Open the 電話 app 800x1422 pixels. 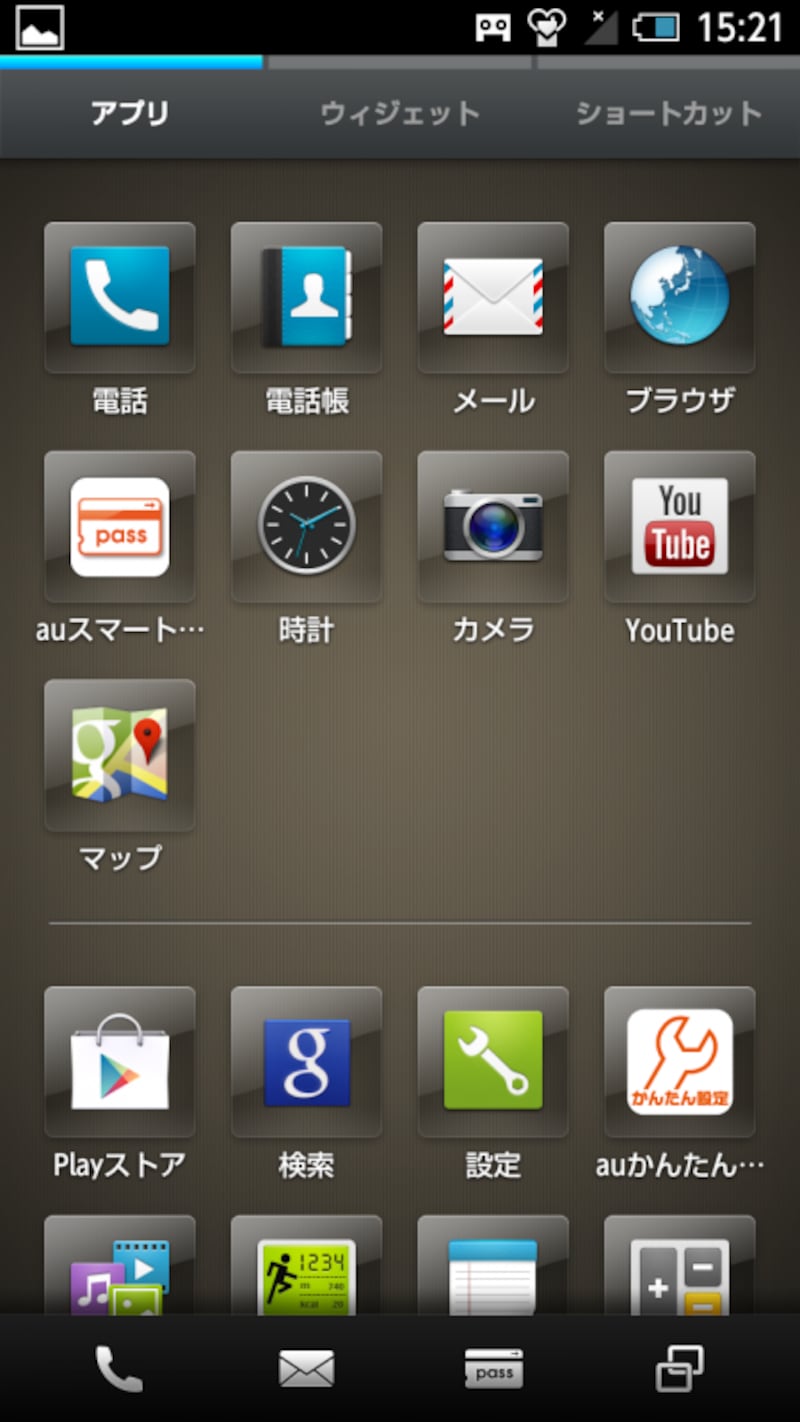click(x=120, y=297)
